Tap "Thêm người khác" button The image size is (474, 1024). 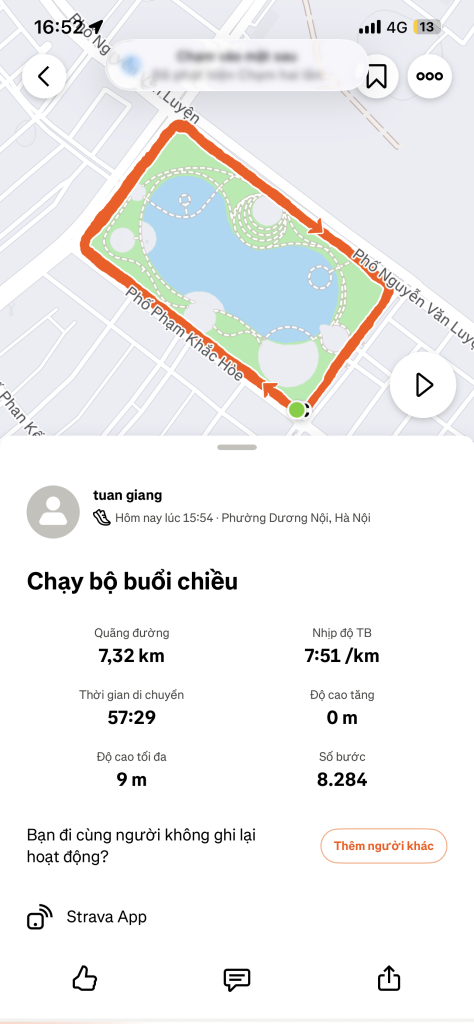(x=384, y=846)
